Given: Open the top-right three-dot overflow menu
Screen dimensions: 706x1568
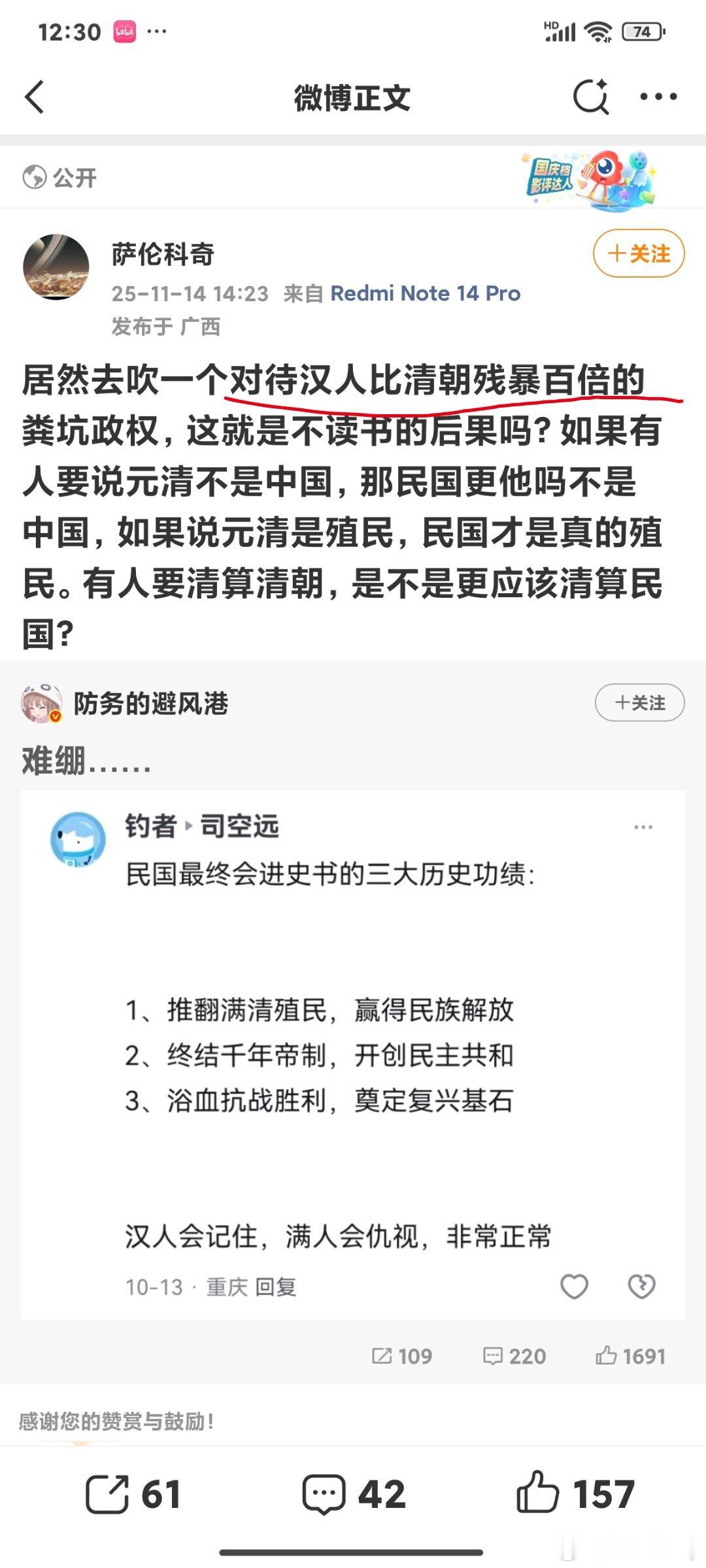Looking at the screenshot, I should 657,95.
